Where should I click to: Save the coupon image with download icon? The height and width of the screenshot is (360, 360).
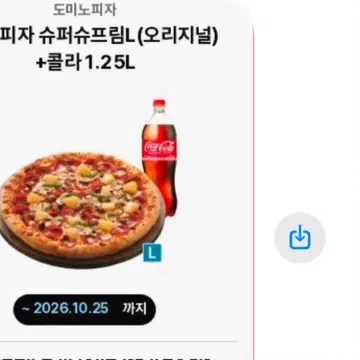point(300,238)
